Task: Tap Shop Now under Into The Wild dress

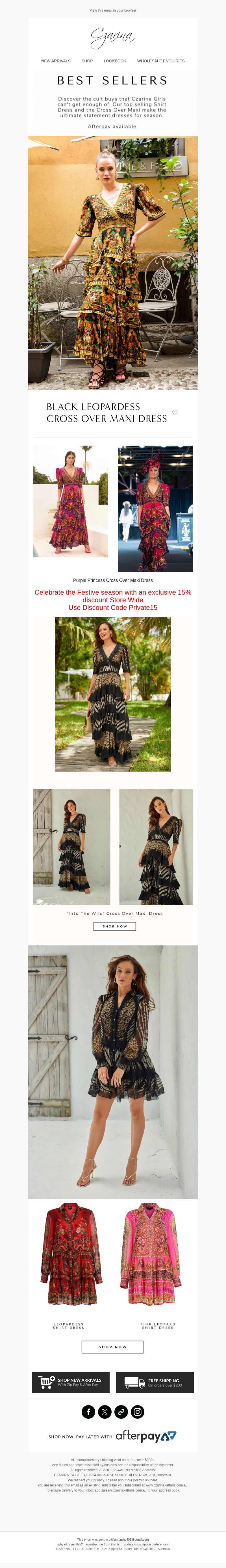Action: pyautogui.click(x=114, y=926)
